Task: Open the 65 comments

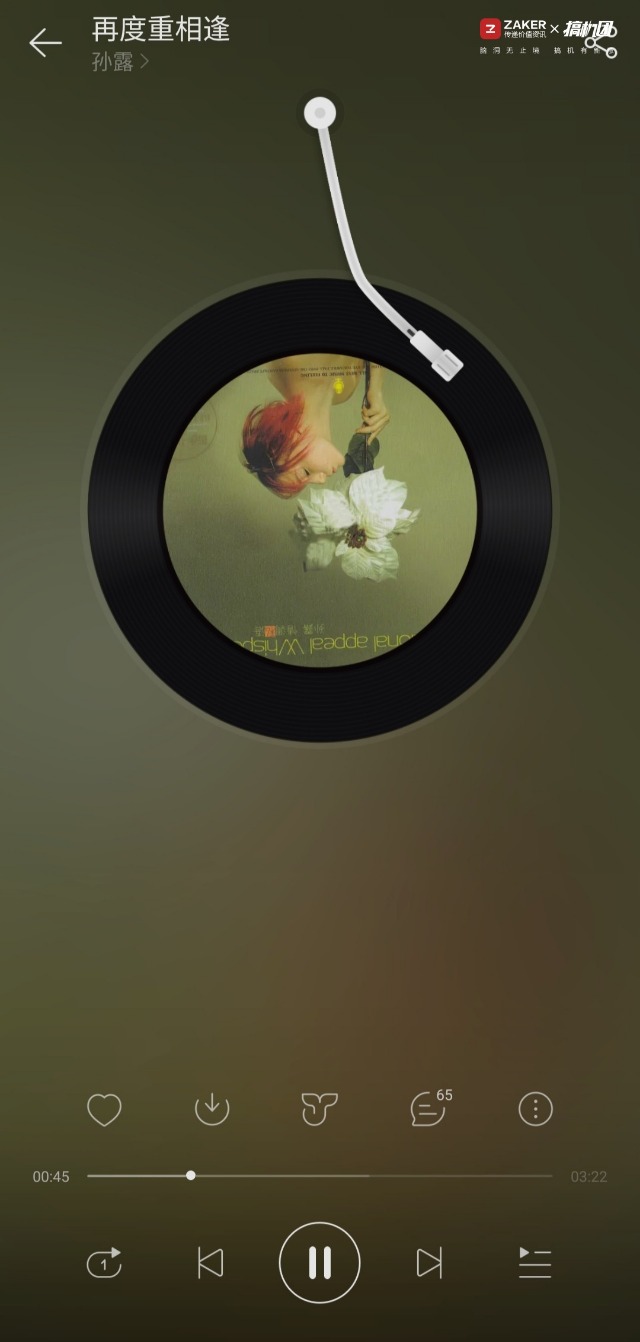Action: point(429,1109)
